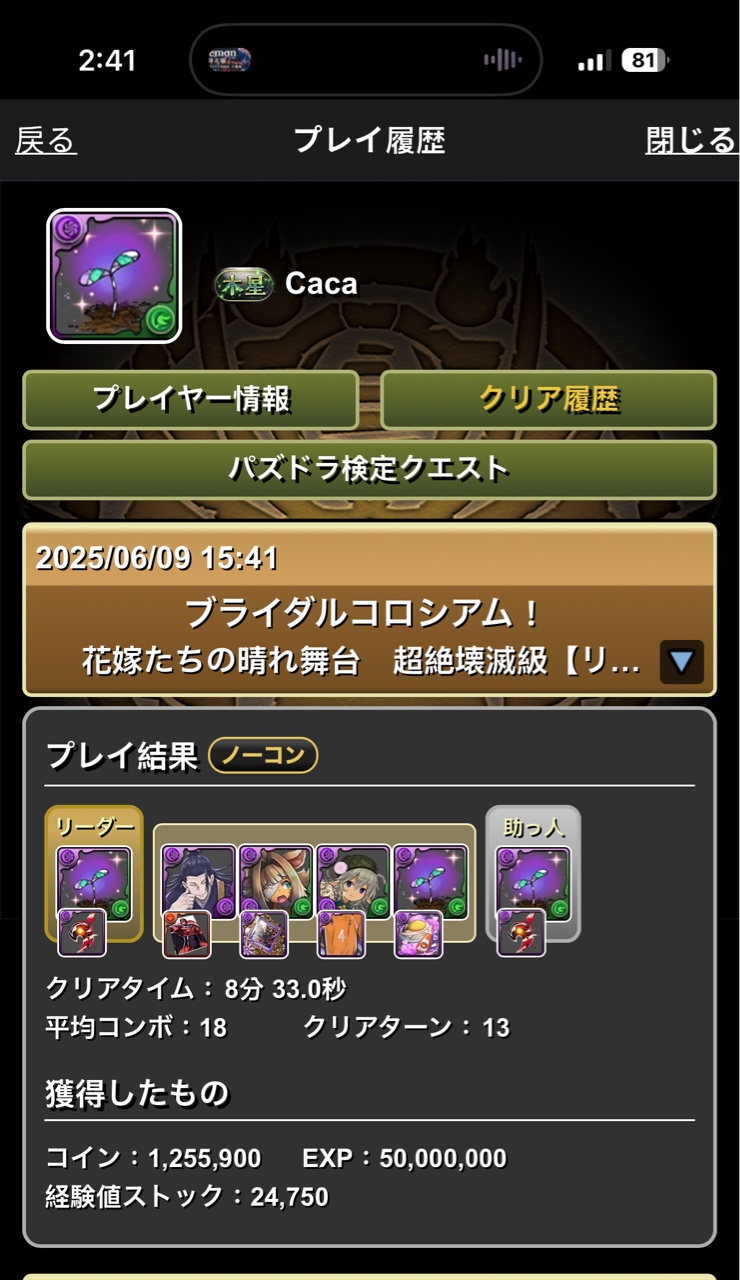The height and width of the screenshot is (1280, 740).
Task: Open the プレイヤー情報 section
Action: click(x=191, y=400)
